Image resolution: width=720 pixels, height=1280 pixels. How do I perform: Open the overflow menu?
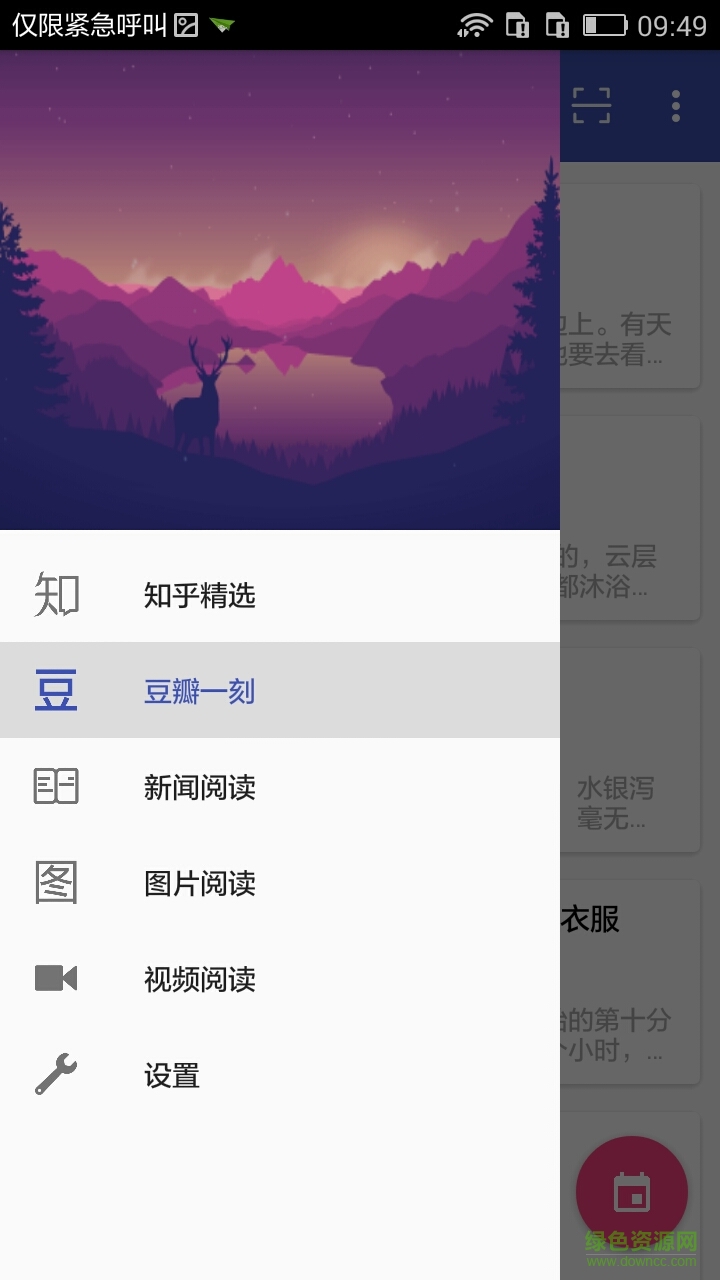click(x=676, y=106)
